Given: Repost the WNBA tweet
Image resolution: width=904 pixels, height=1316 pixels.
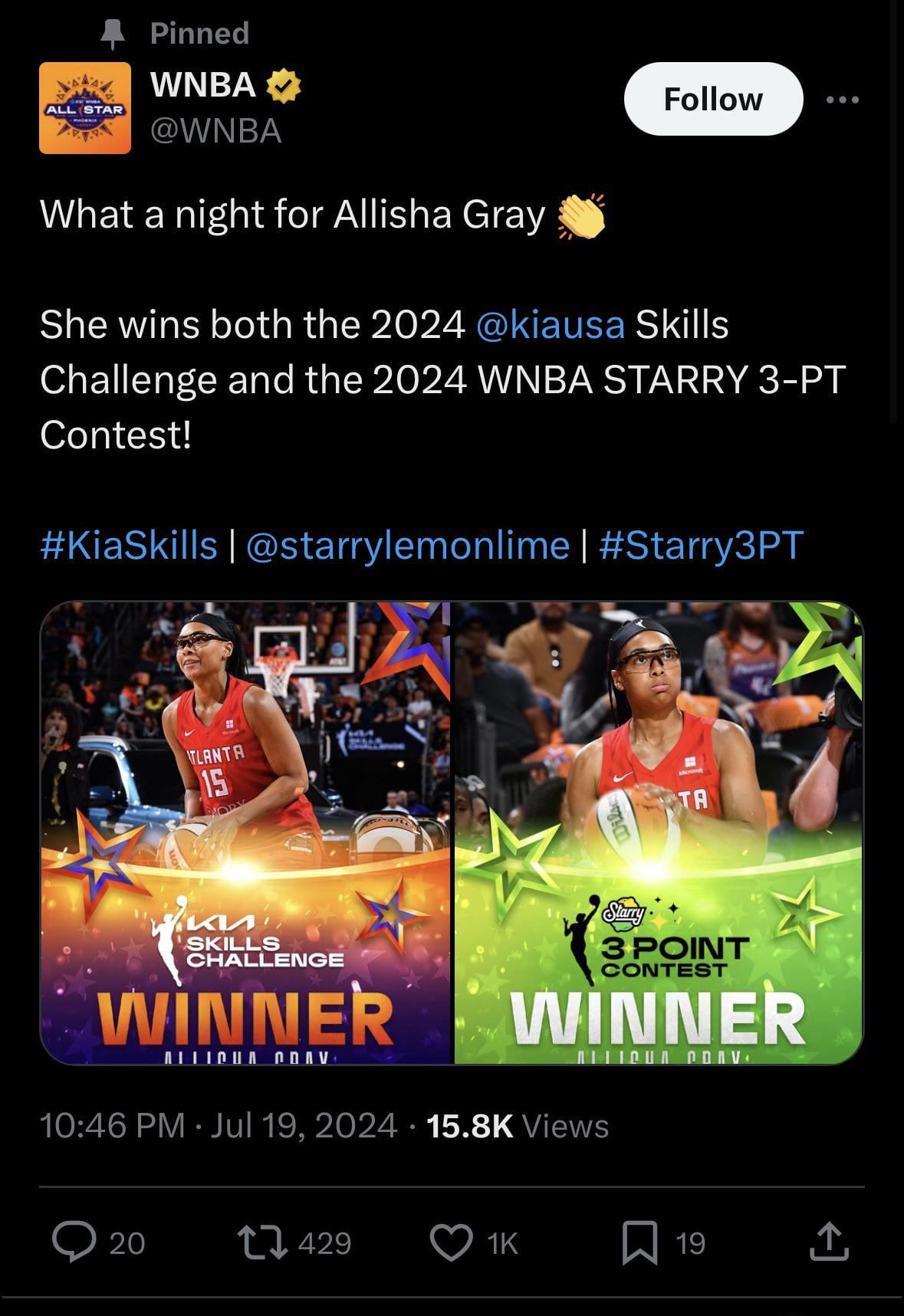Looking at the screenshot, I should [x=262, y=1242].
